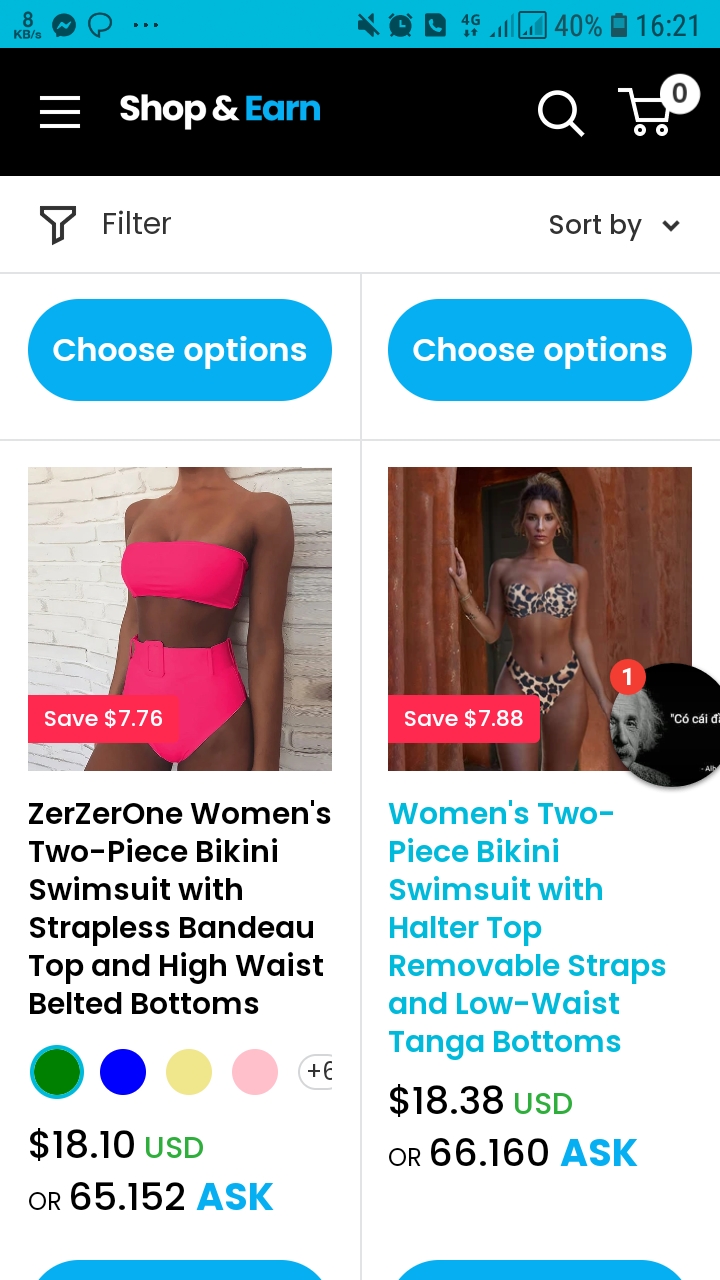
Task: Select the blue color swatch
Action: 123,1072
